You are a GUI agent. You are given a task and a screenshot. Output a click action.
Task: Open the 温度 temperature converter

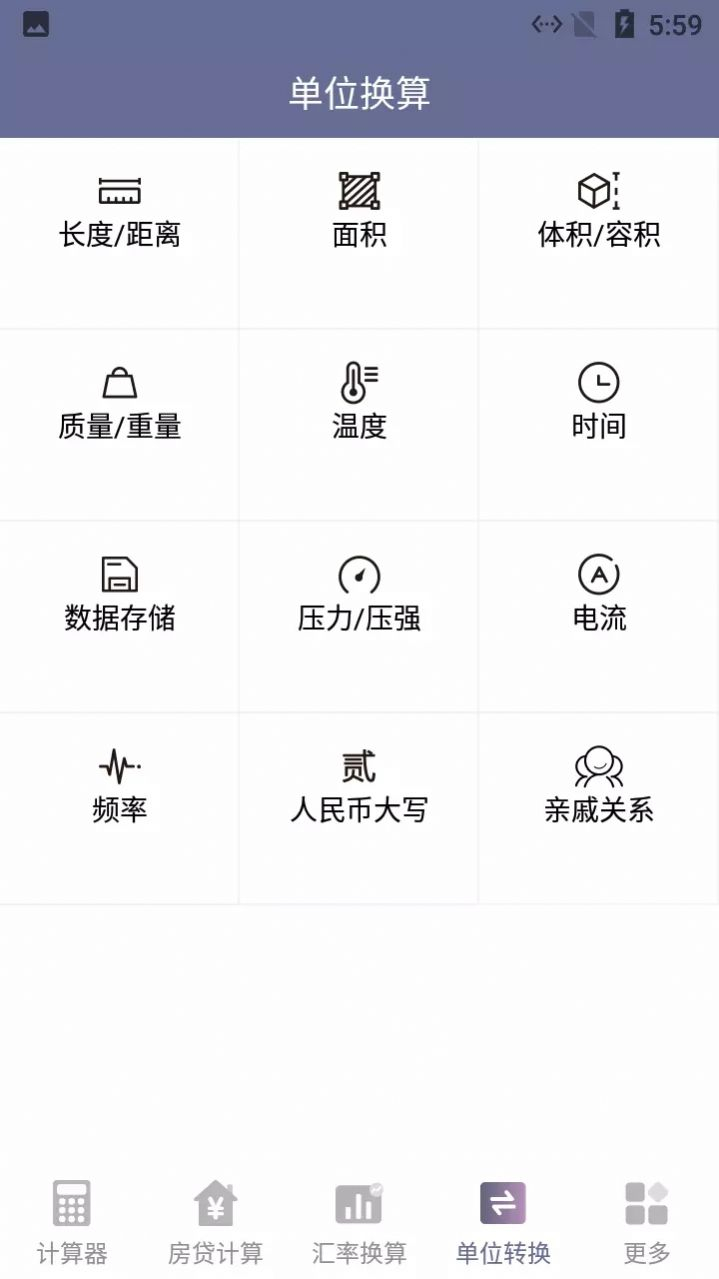click(x=359, y=405)
